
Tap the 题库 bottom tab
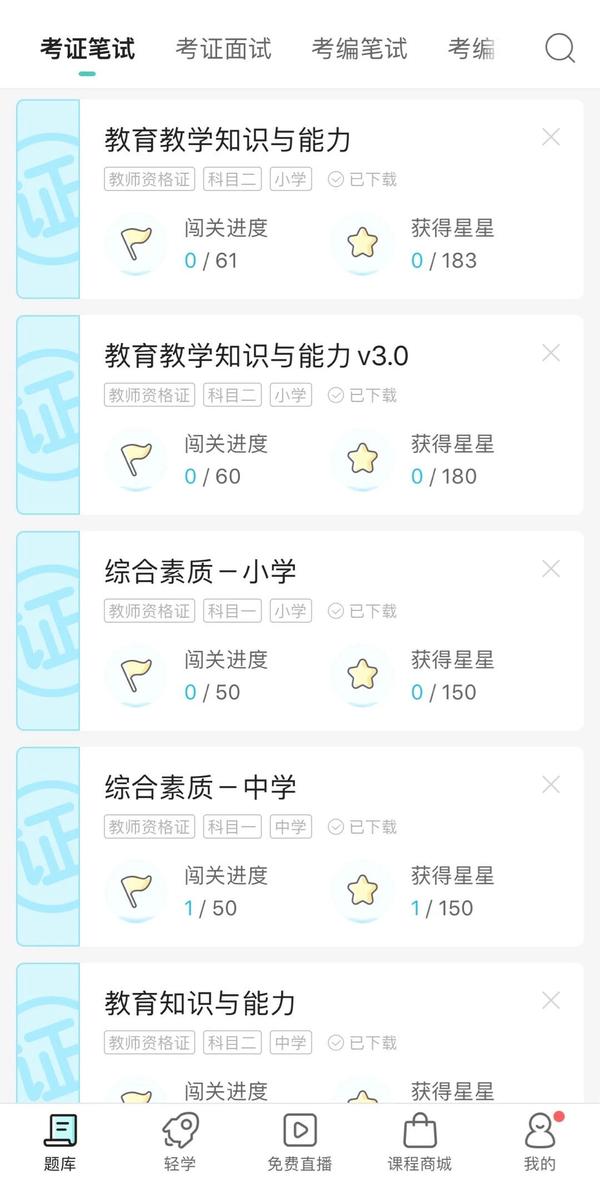(60, 1143)
